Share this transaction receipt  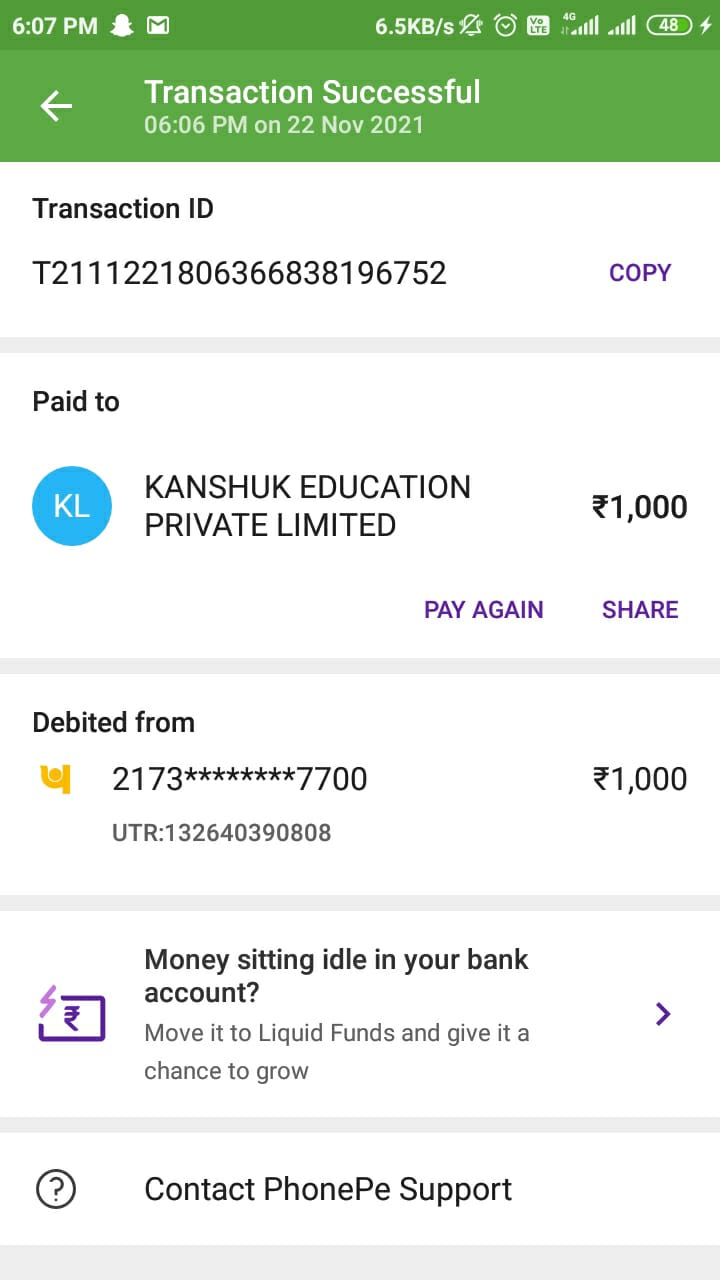[x=640, y=610]
